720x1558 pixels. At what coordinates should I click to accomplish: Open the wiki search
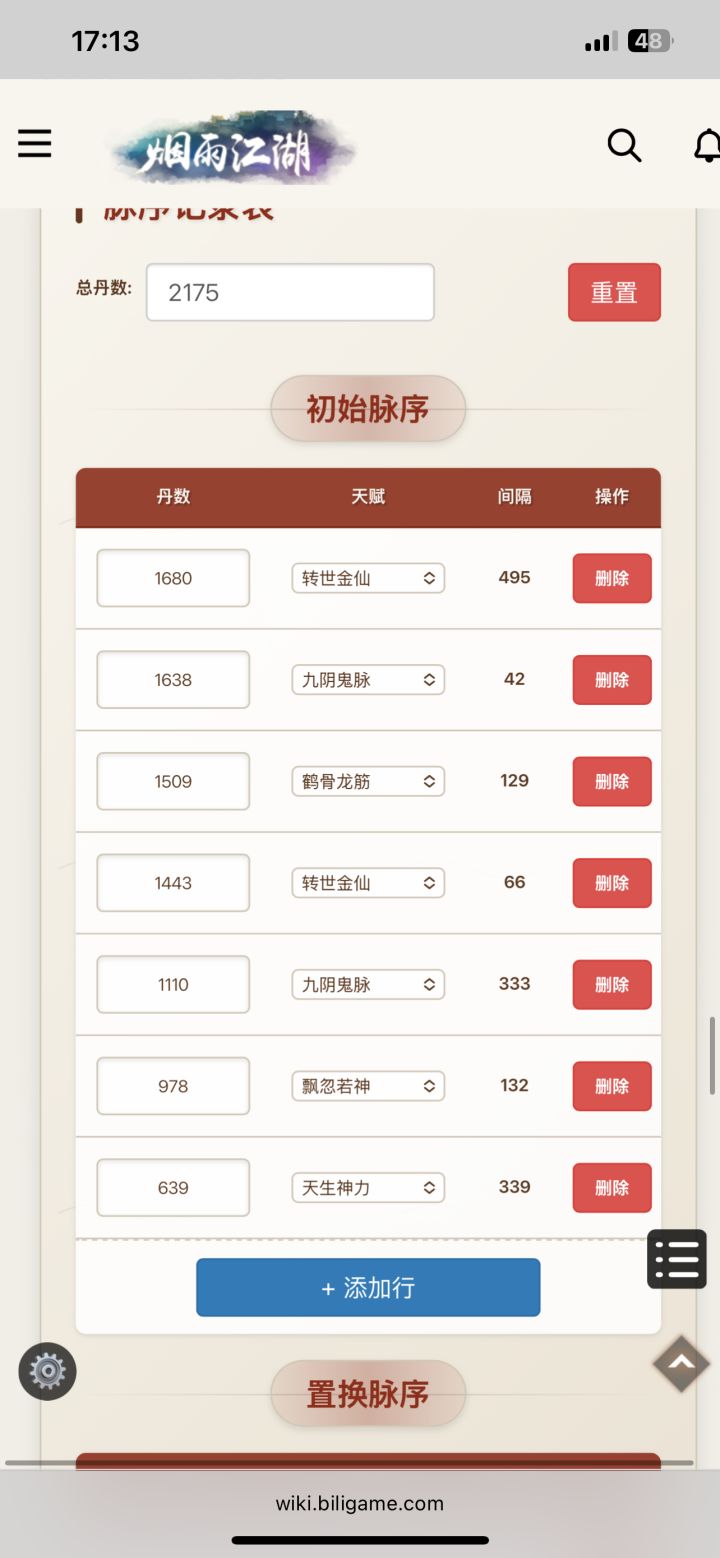tap(624, 146)
